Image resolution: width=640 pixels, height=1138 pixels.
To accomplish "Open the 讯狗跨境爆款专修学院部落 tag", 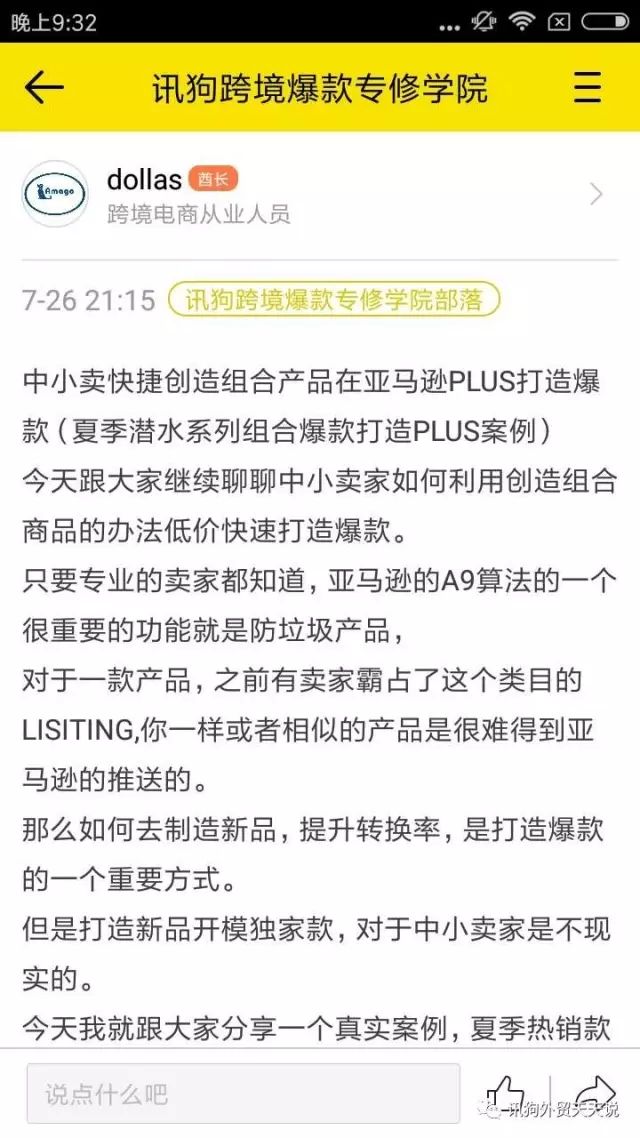I will pyautogui.click(x=334, y=299).
